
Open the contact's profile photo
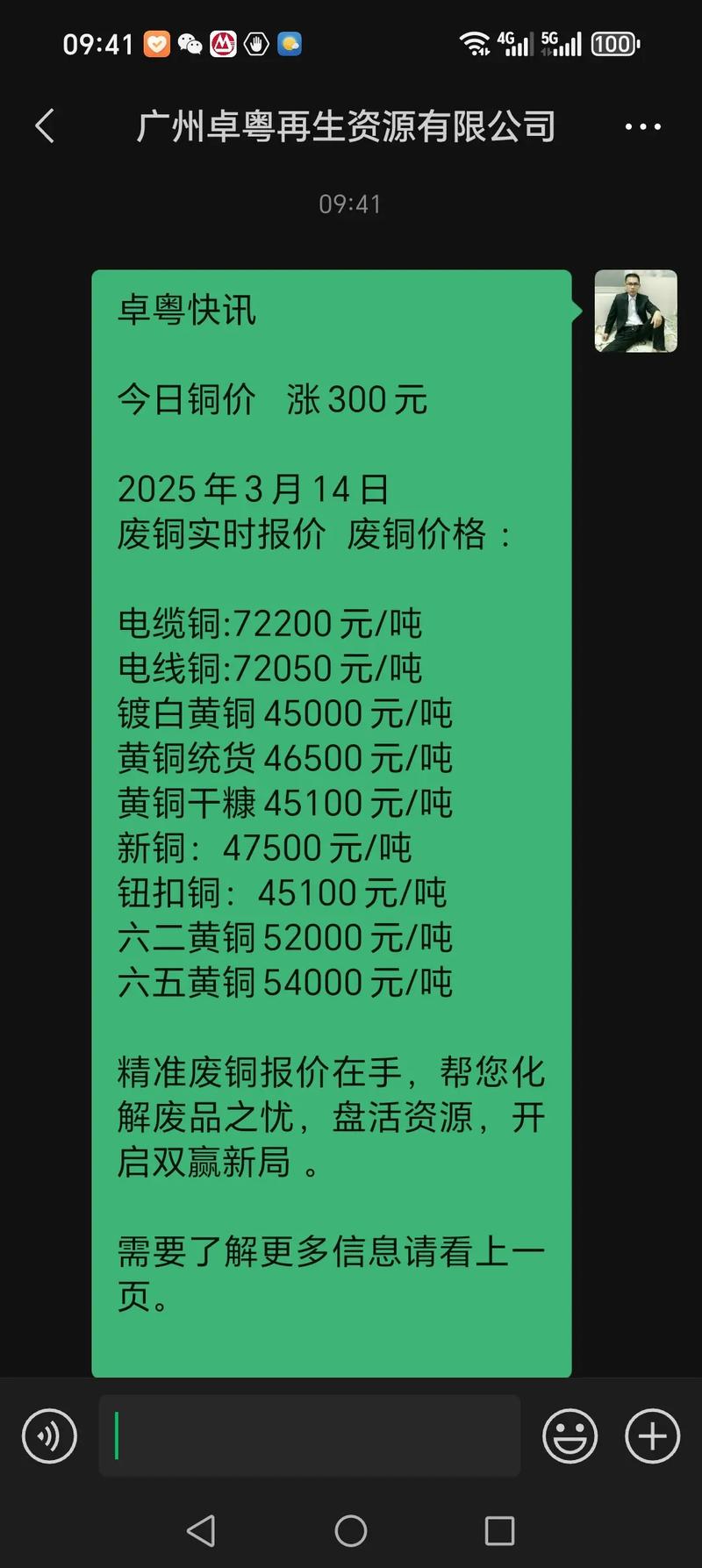pyautogui.click(x=635, y=313)
